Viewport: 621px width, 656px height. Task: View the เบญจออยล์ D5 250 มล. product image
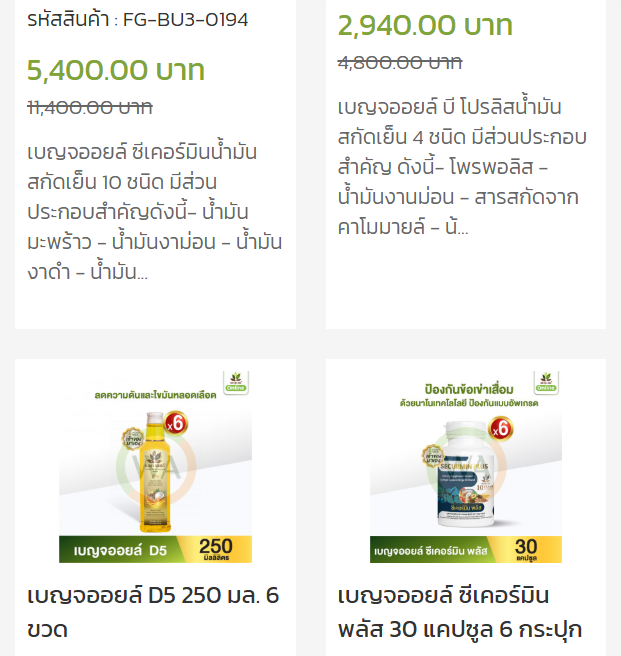[155, 466]
